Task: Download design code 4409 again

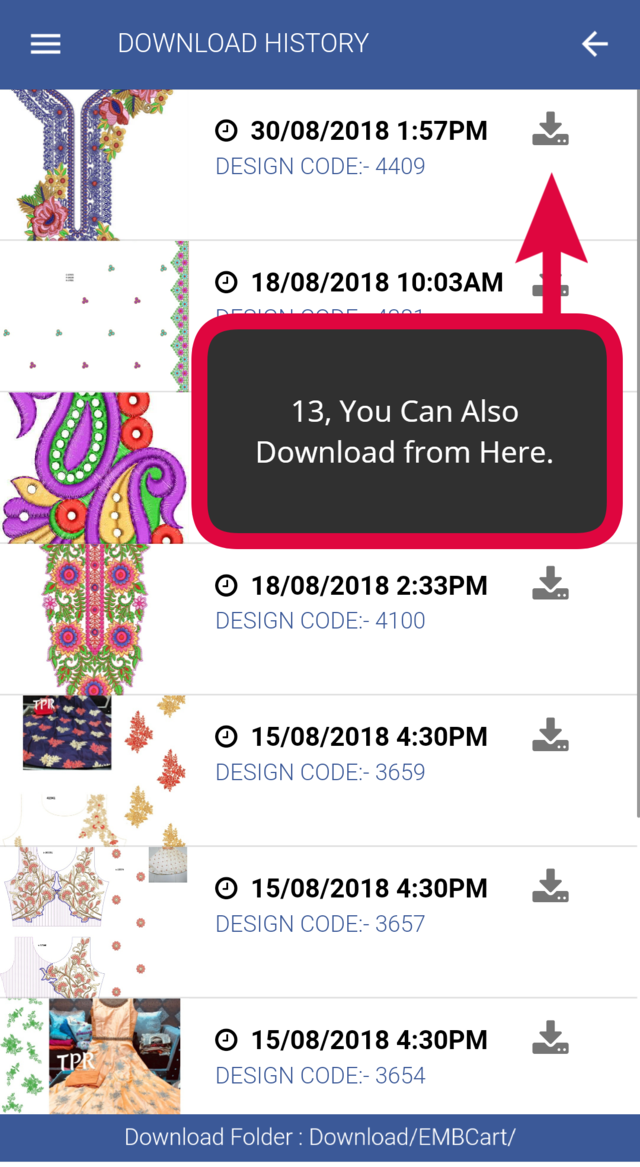Action: pos(550,131)
